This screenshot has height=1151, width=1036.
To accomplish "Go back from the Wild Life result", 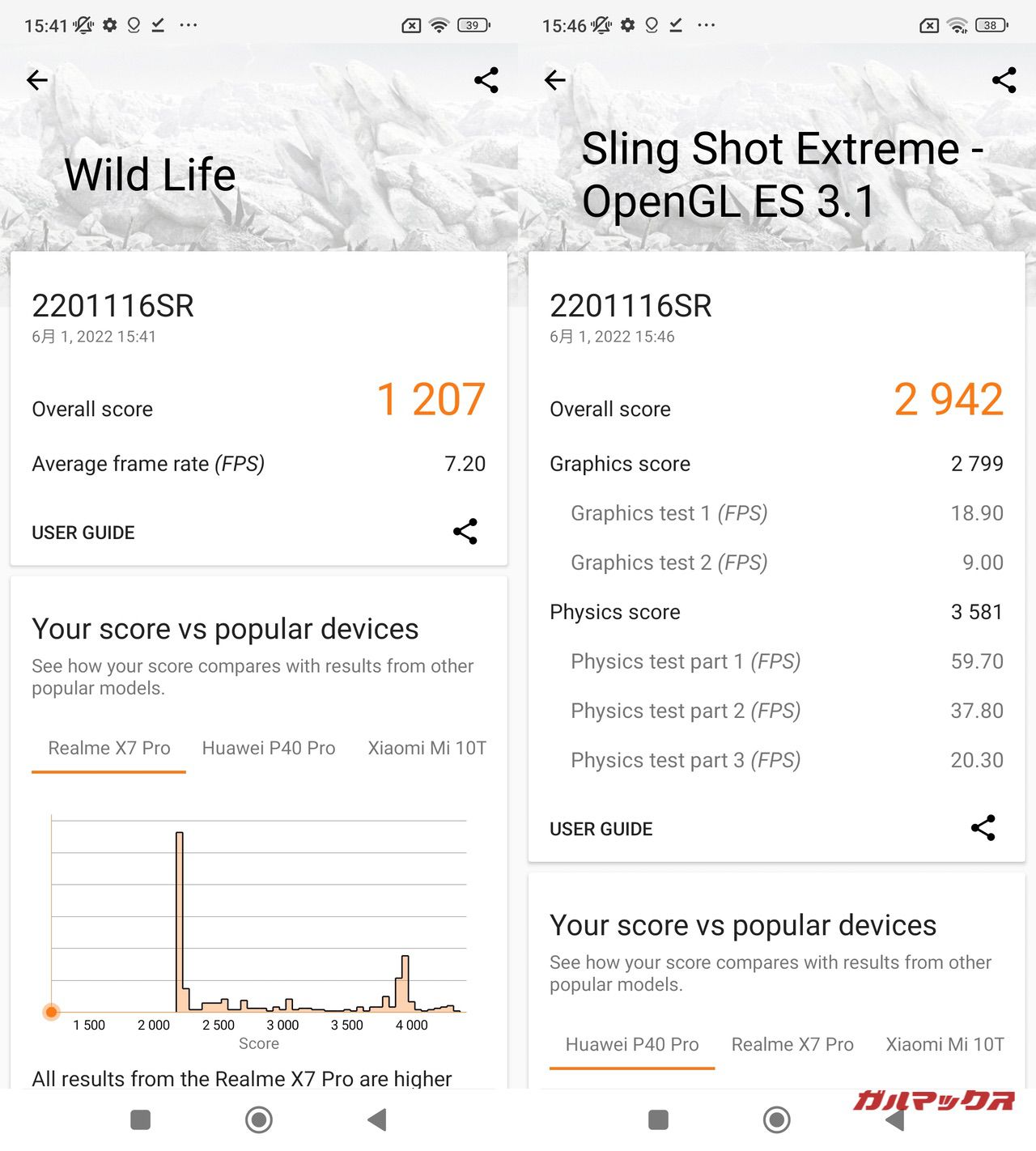I will (37, 80).
